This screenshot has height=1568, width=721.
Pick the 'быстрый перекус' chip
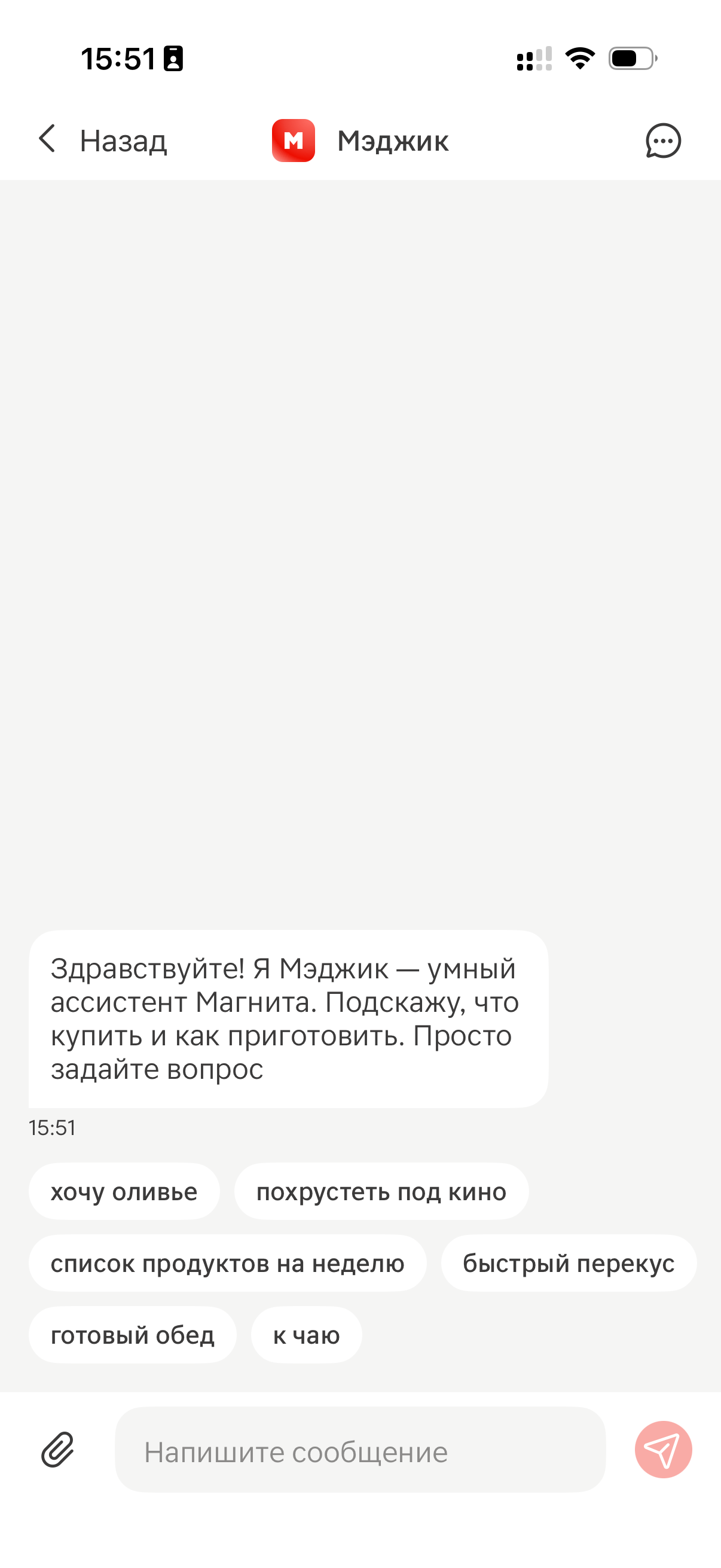coord(569,1264)
